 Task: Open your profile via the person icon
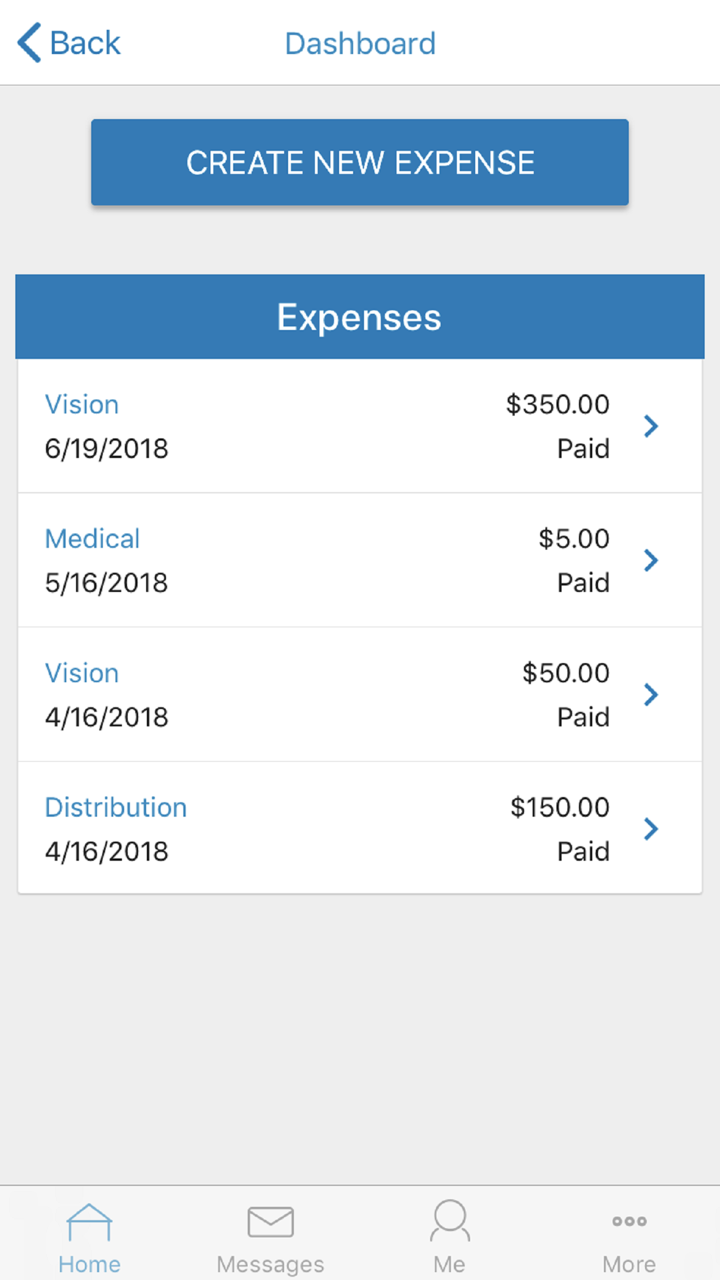point(449,1219)
